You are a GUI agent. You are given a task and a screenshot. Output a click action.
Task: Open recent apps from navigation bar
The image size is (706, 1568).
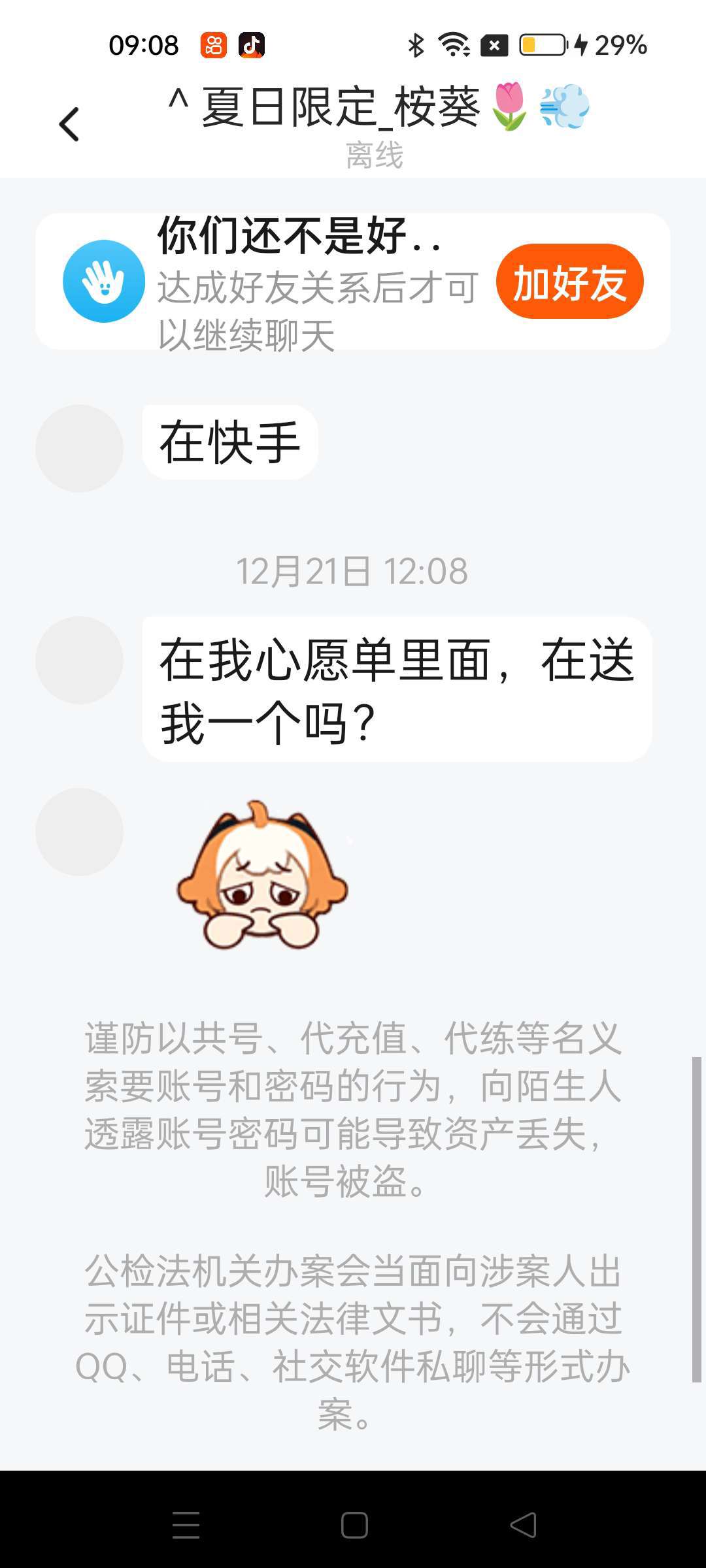coord(186,1525)
